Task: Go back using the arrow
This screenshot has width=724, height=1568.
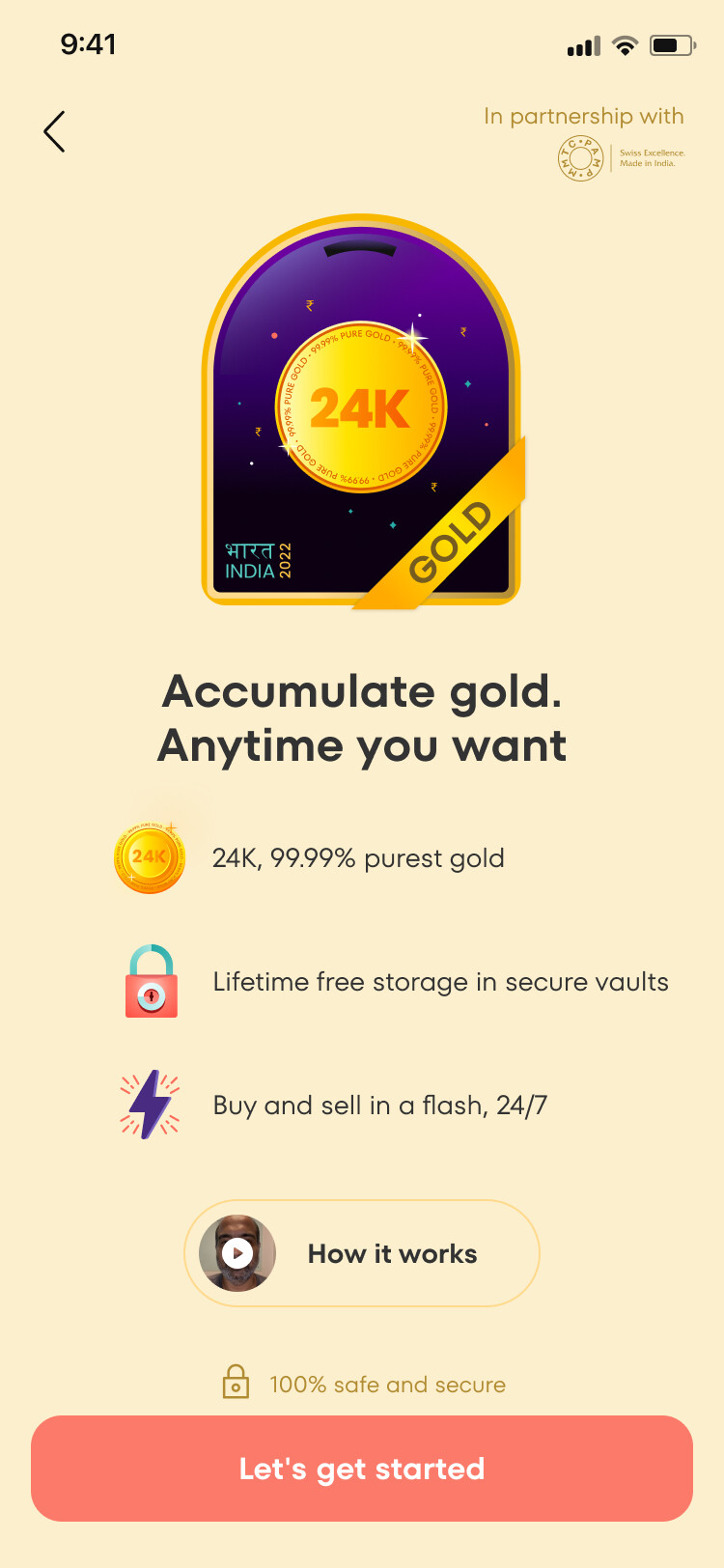Action: [55, 132]
